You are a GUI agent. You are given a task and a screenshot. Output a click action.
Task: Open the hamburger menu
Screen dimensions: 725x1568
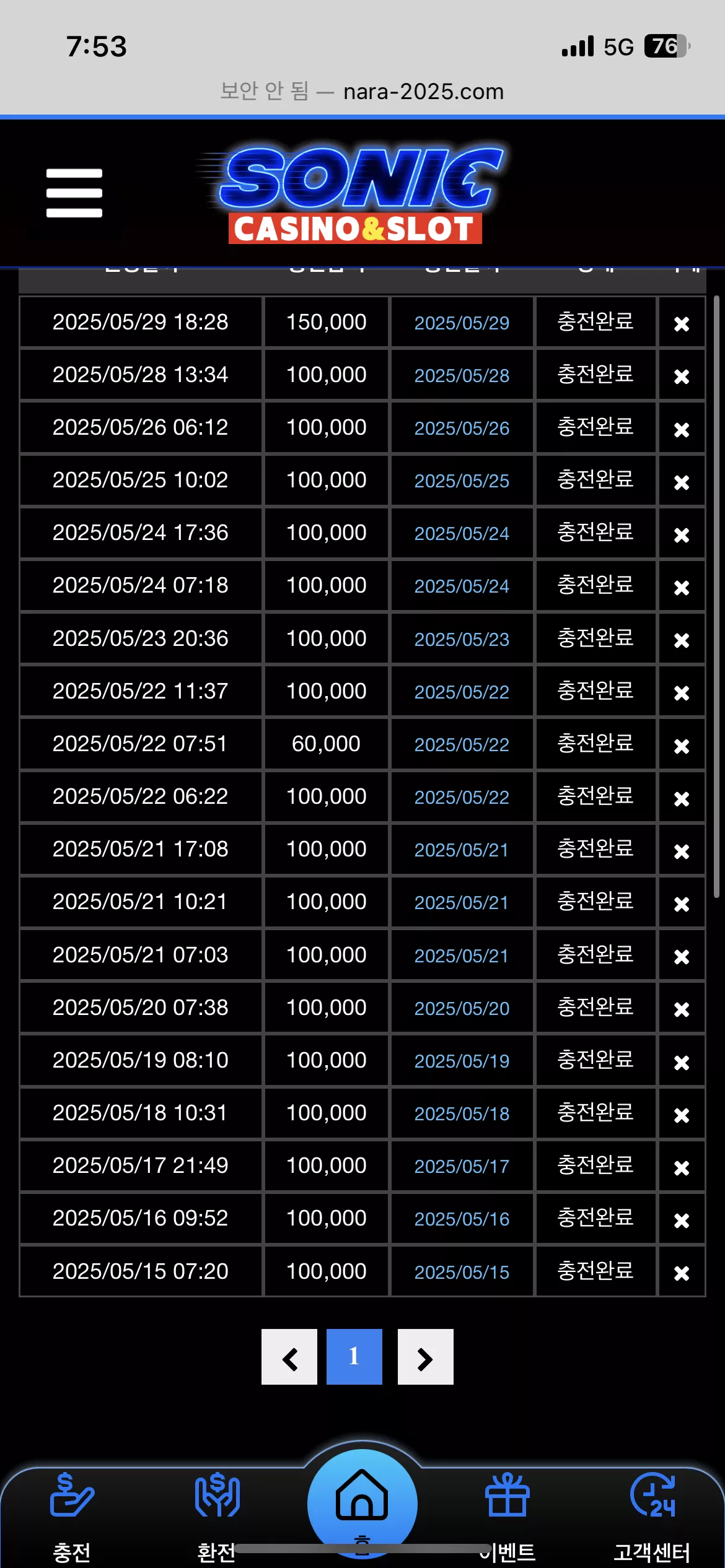pos(74,193)
